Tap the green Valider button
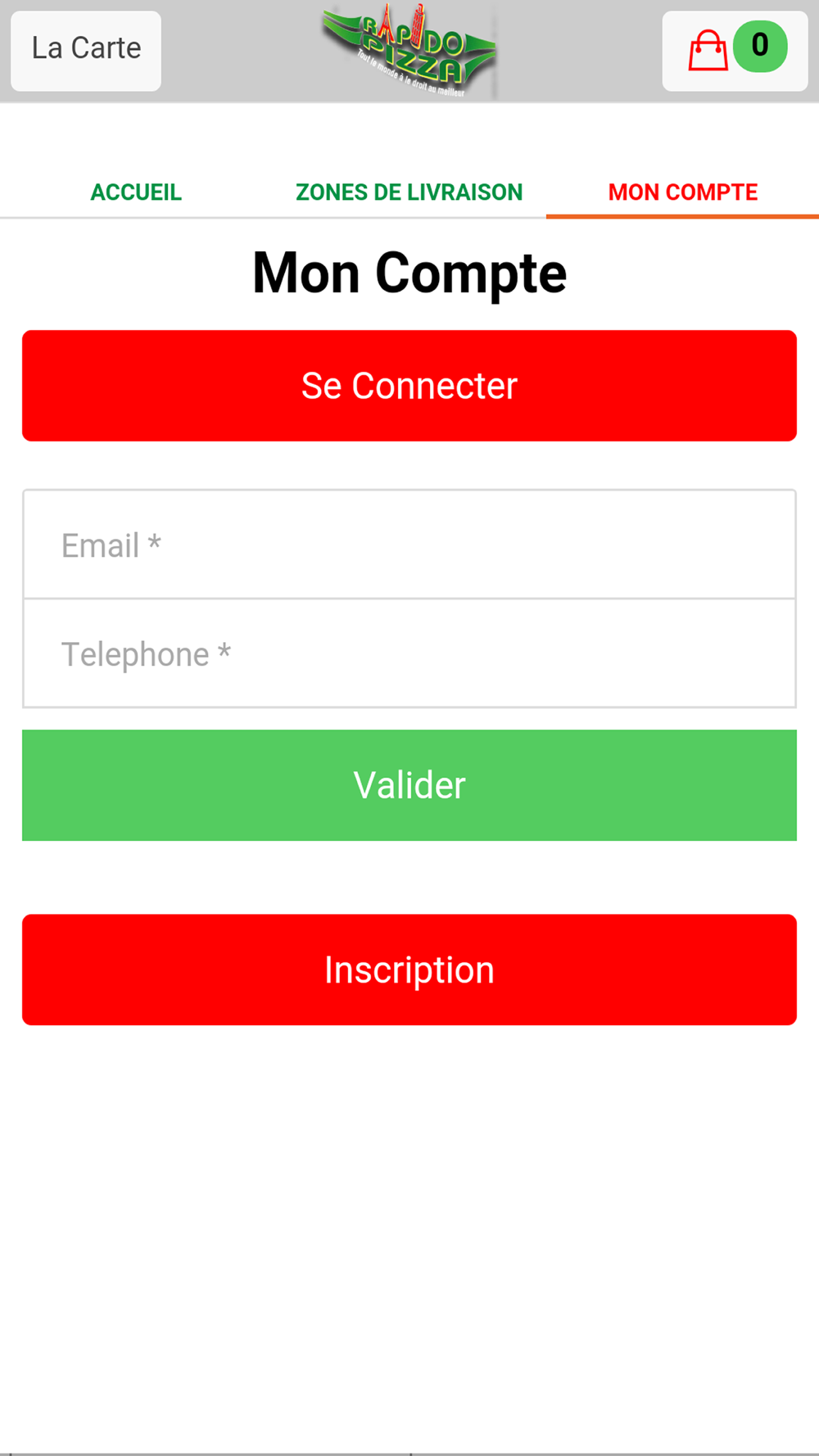The height and width of the screenshot is (1456, 819). [409, 785]
